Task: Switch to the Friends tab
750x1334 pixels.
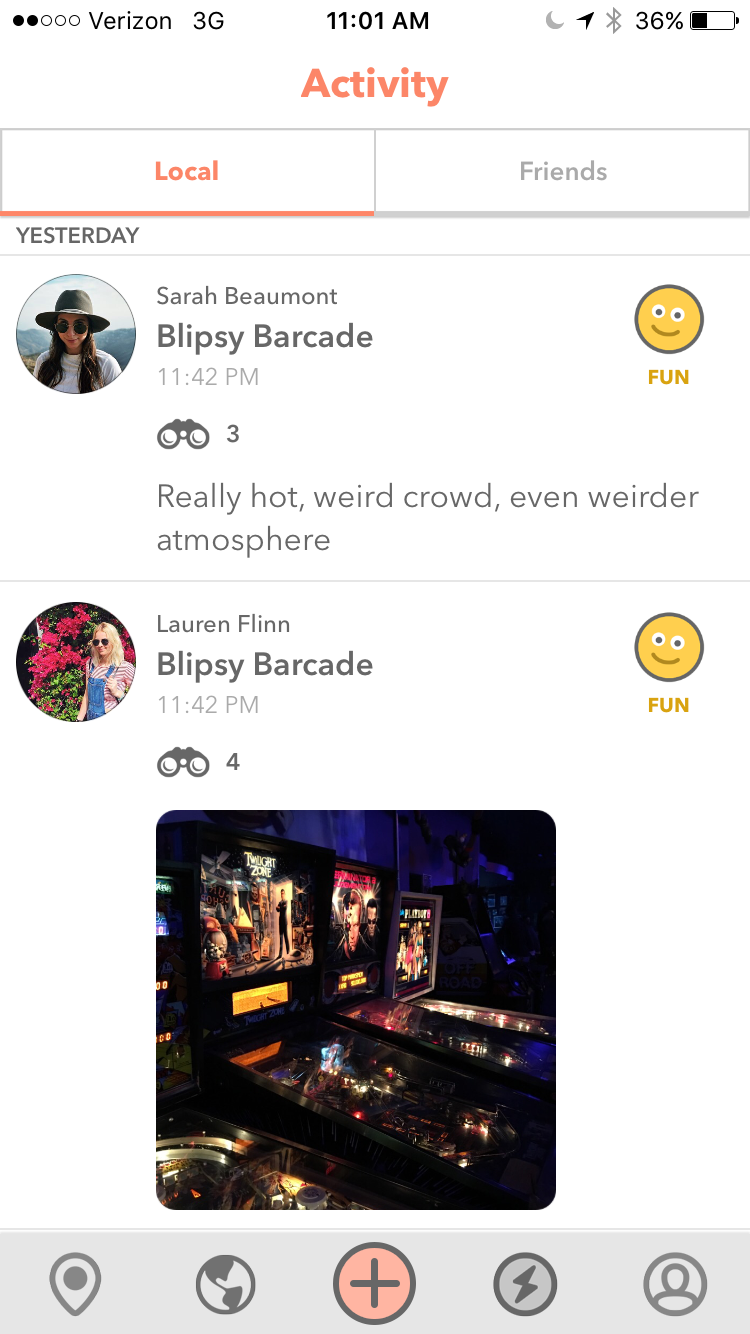Action: 562,171
